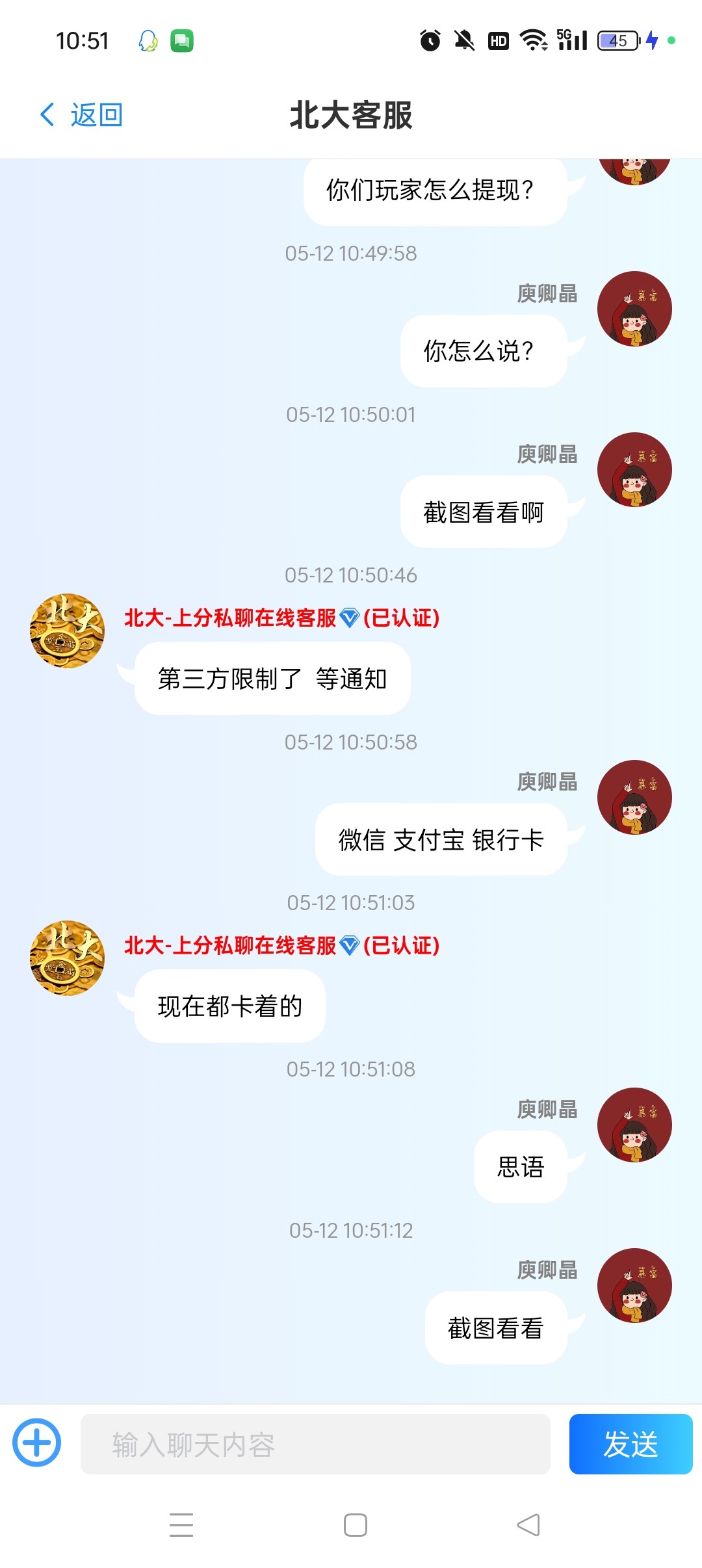Tap the QQ icon in status bar

146,40
